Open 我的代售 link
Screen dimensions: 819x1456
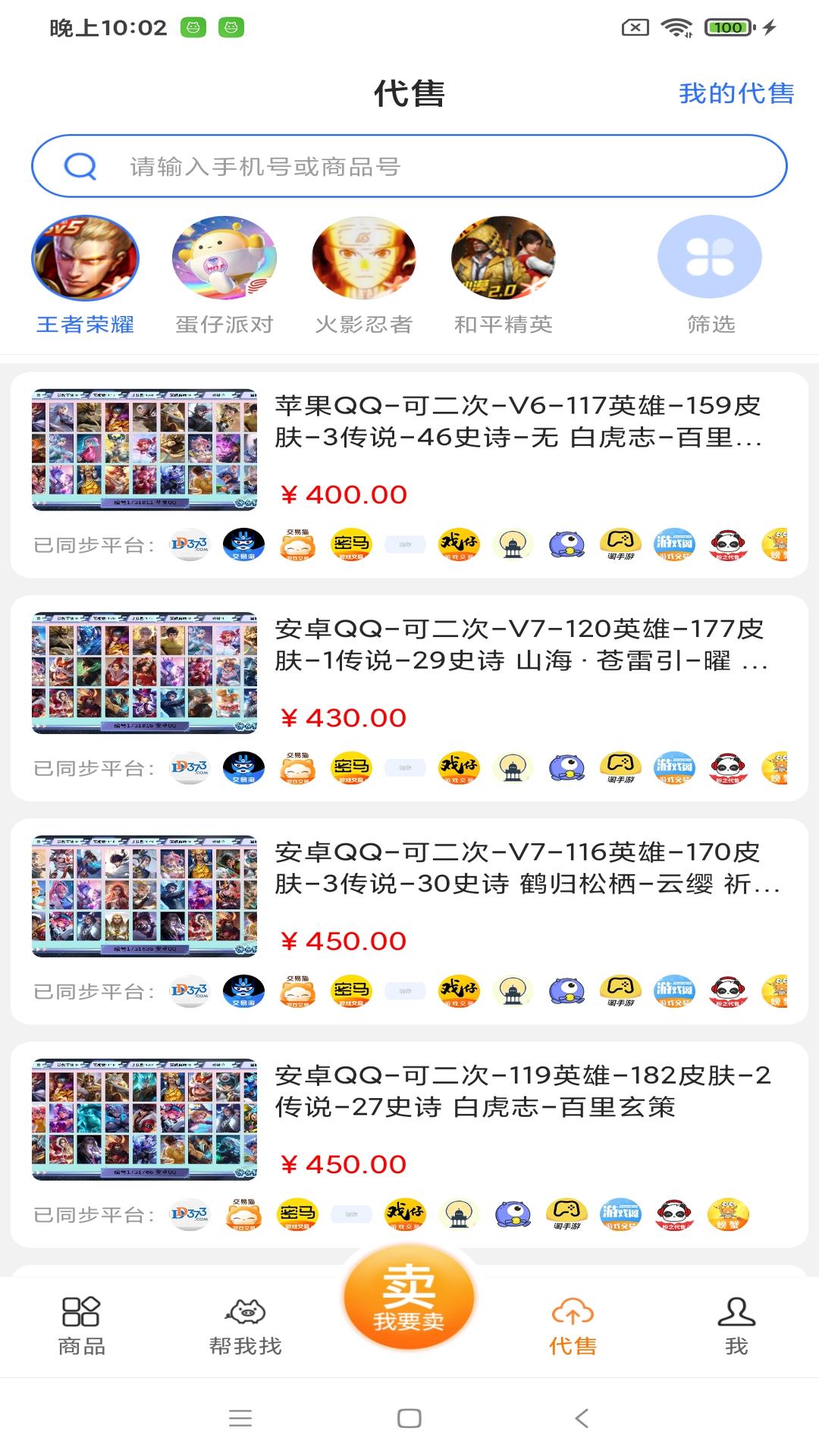736,93
